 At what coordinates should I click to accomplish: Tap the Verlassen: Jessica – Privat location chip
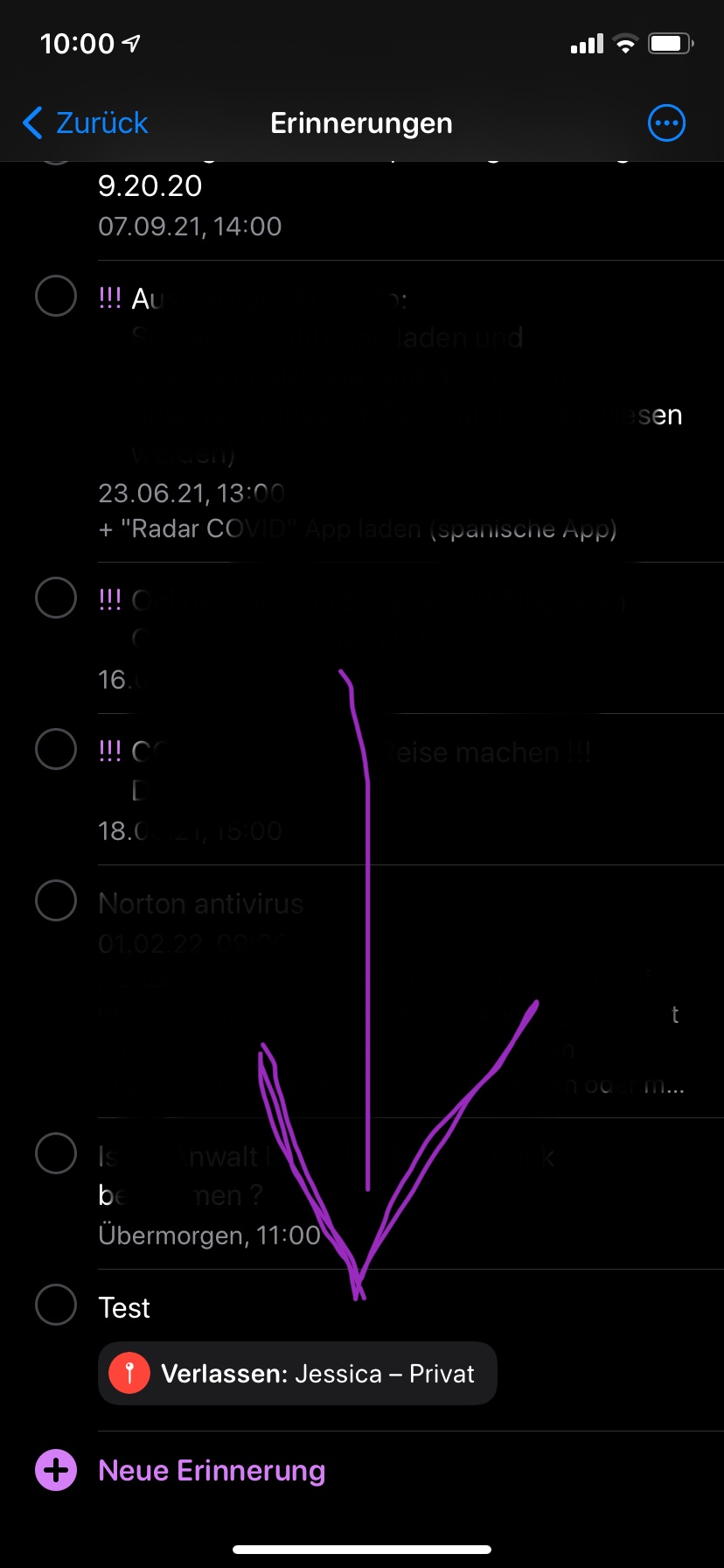coord(297,1374)
